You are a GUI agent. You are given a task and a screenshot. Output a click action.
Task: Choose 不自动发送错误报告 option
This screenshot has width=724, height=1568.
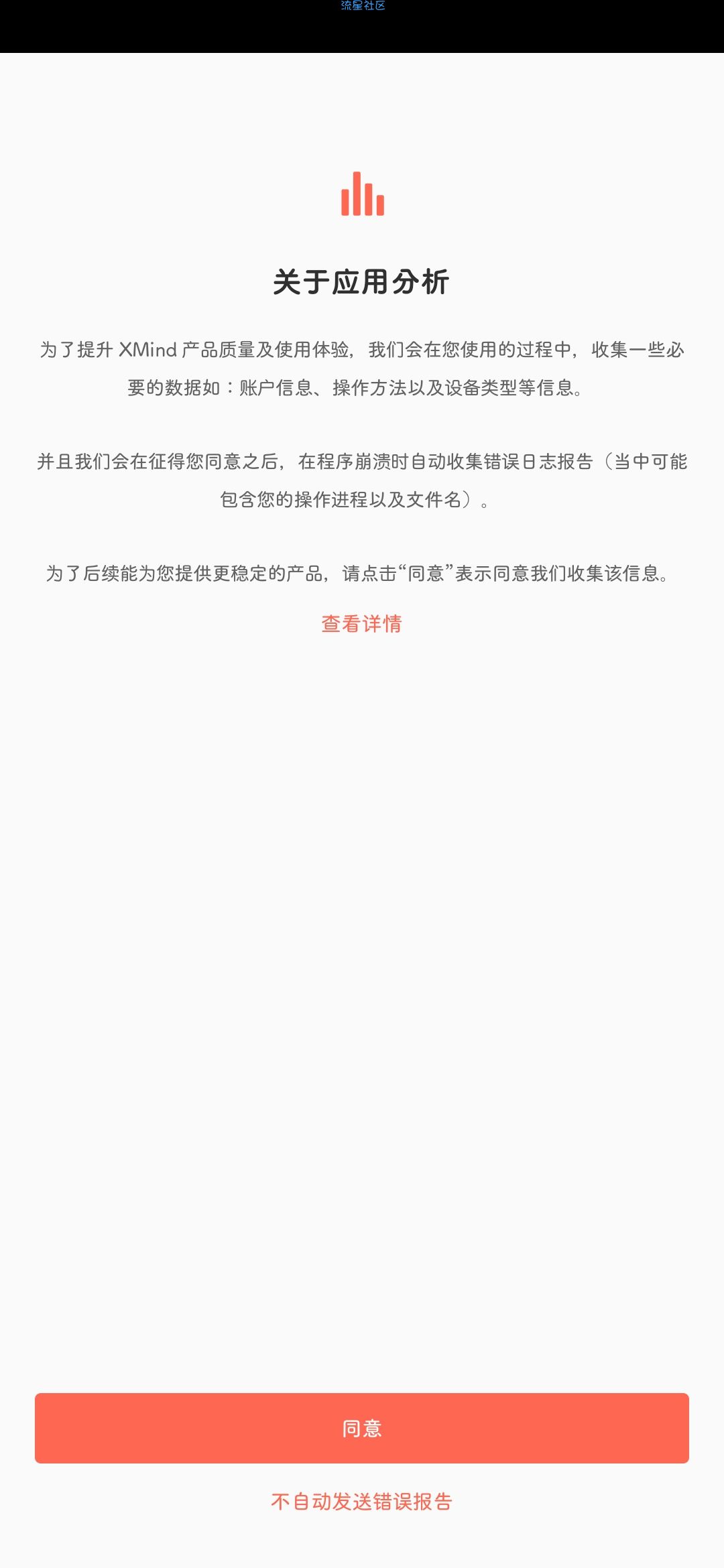pos(362,1502)
